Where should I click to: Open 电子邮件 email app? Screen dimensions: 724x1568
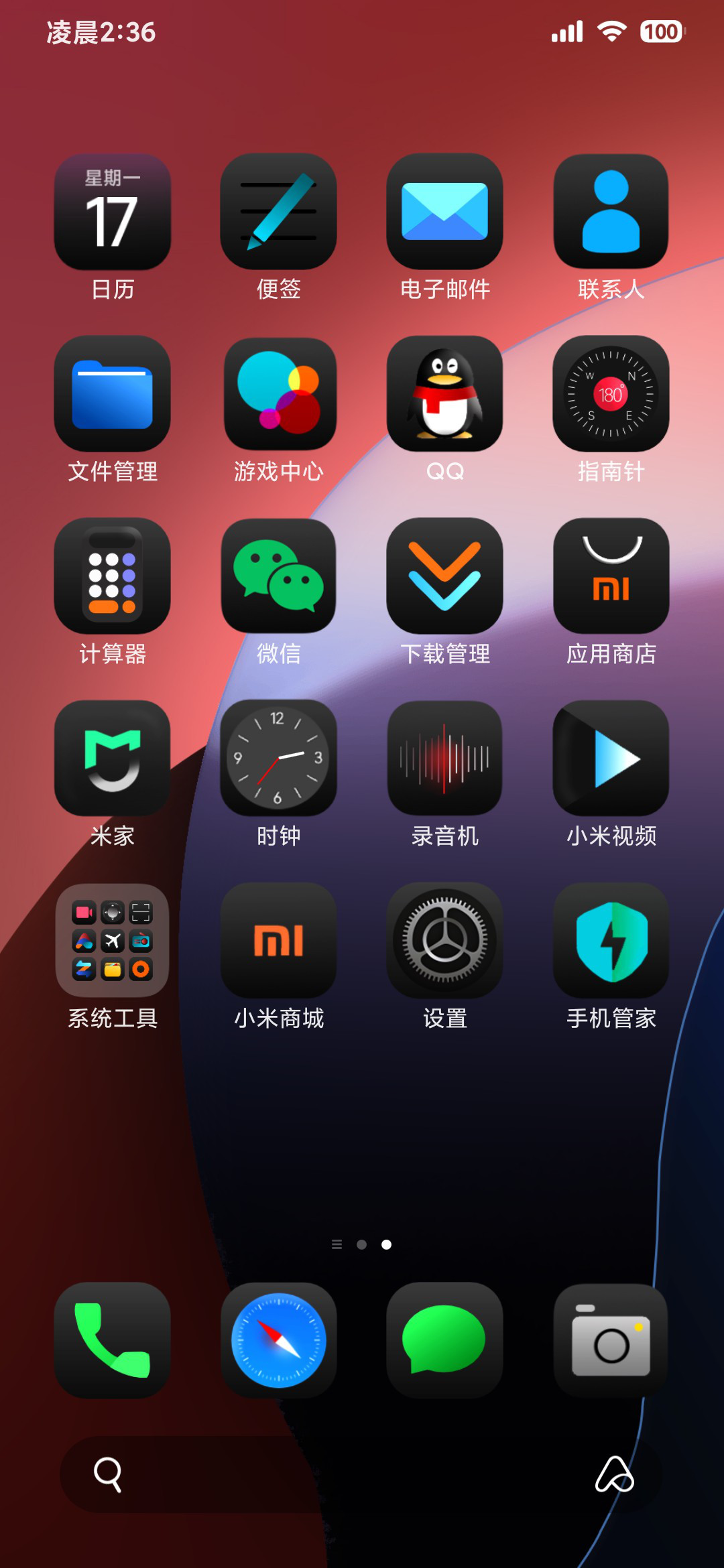click(x=444, y=212)
